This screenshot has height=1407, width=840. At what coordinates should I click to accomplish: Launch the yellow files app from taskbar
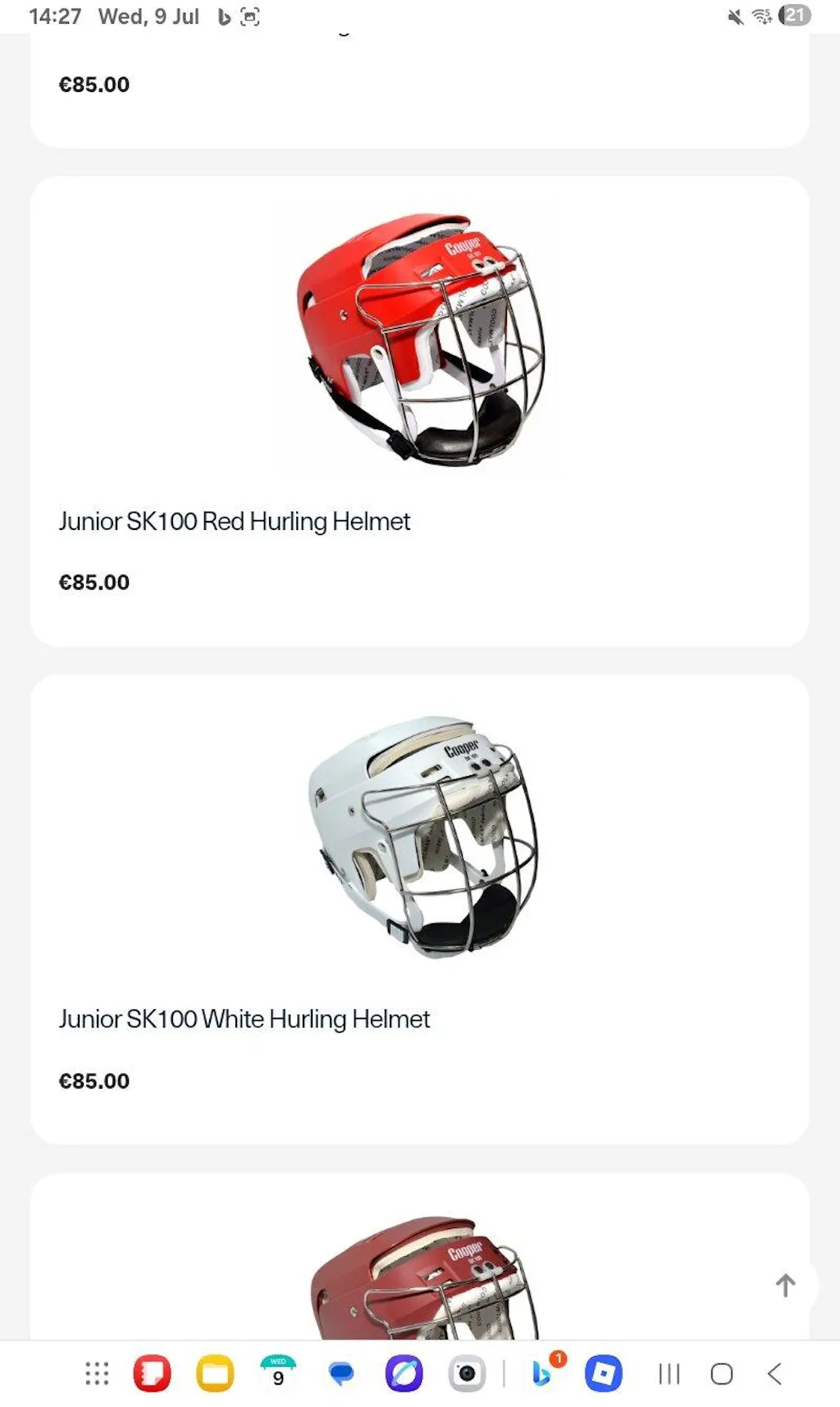point(215,1373)
